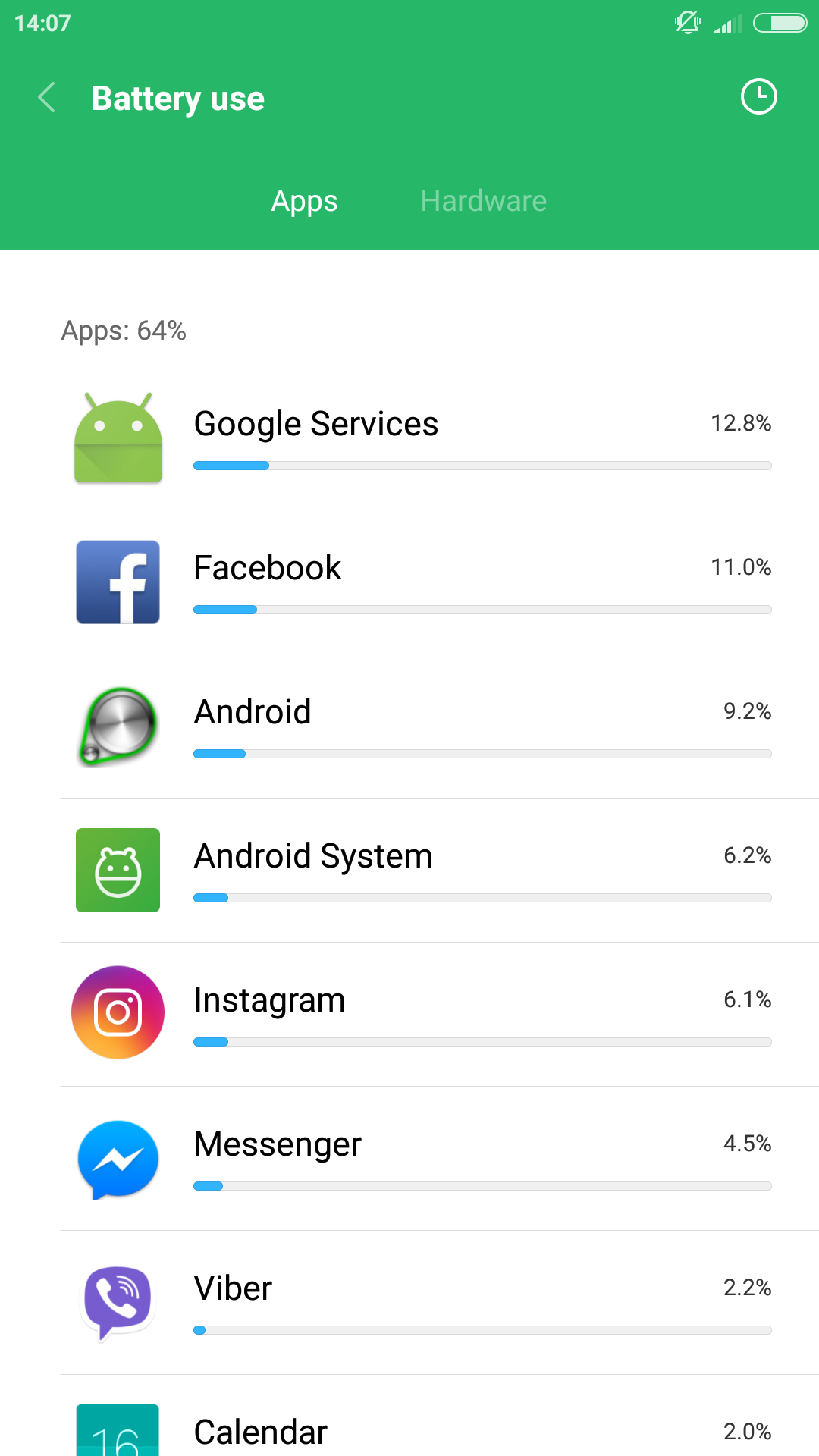819x1456 pixels.
Task: View Facebook battery usage details
Action: coord(440,582)
